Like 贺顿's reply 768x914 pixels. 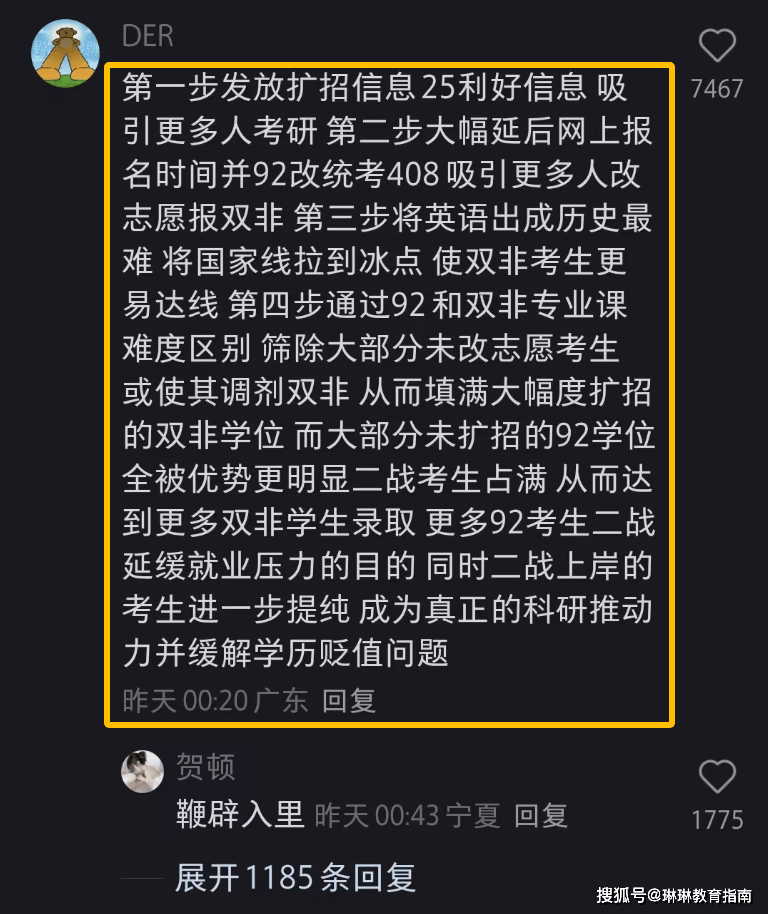pos(716,777)
